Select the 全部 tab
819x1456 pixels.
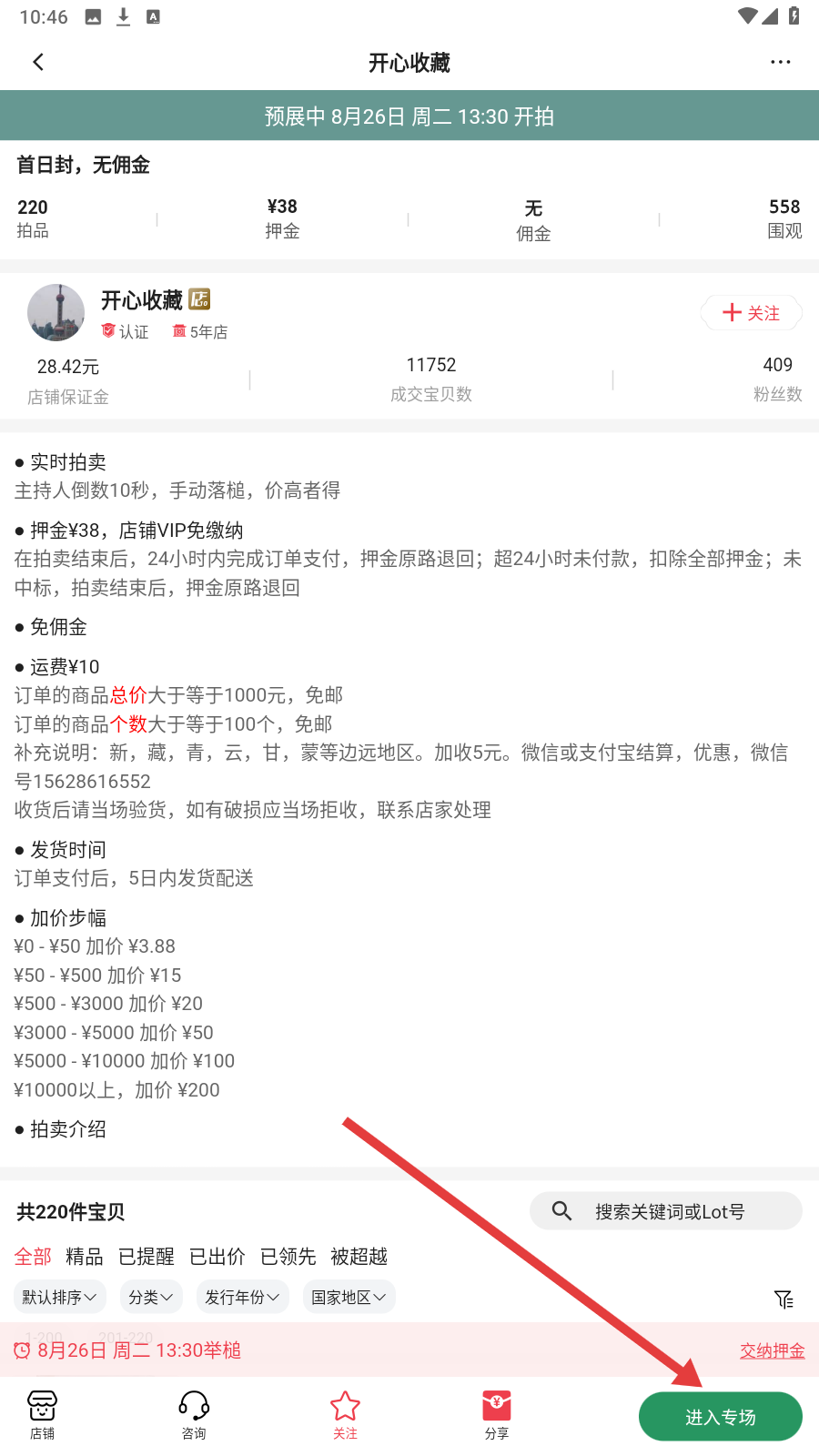(33, 1257)
